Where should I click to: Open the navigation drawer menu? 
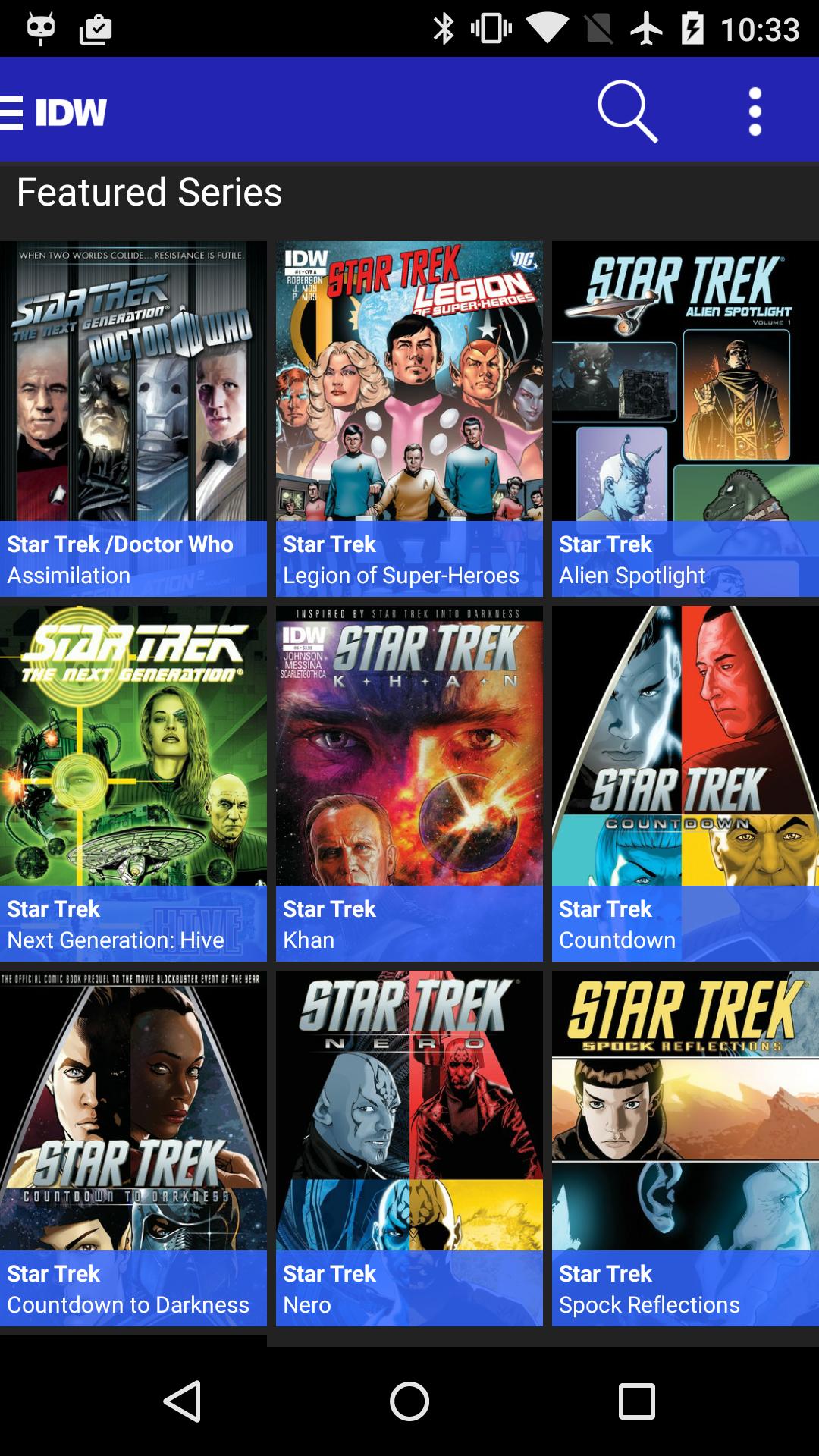pos(12,112)
